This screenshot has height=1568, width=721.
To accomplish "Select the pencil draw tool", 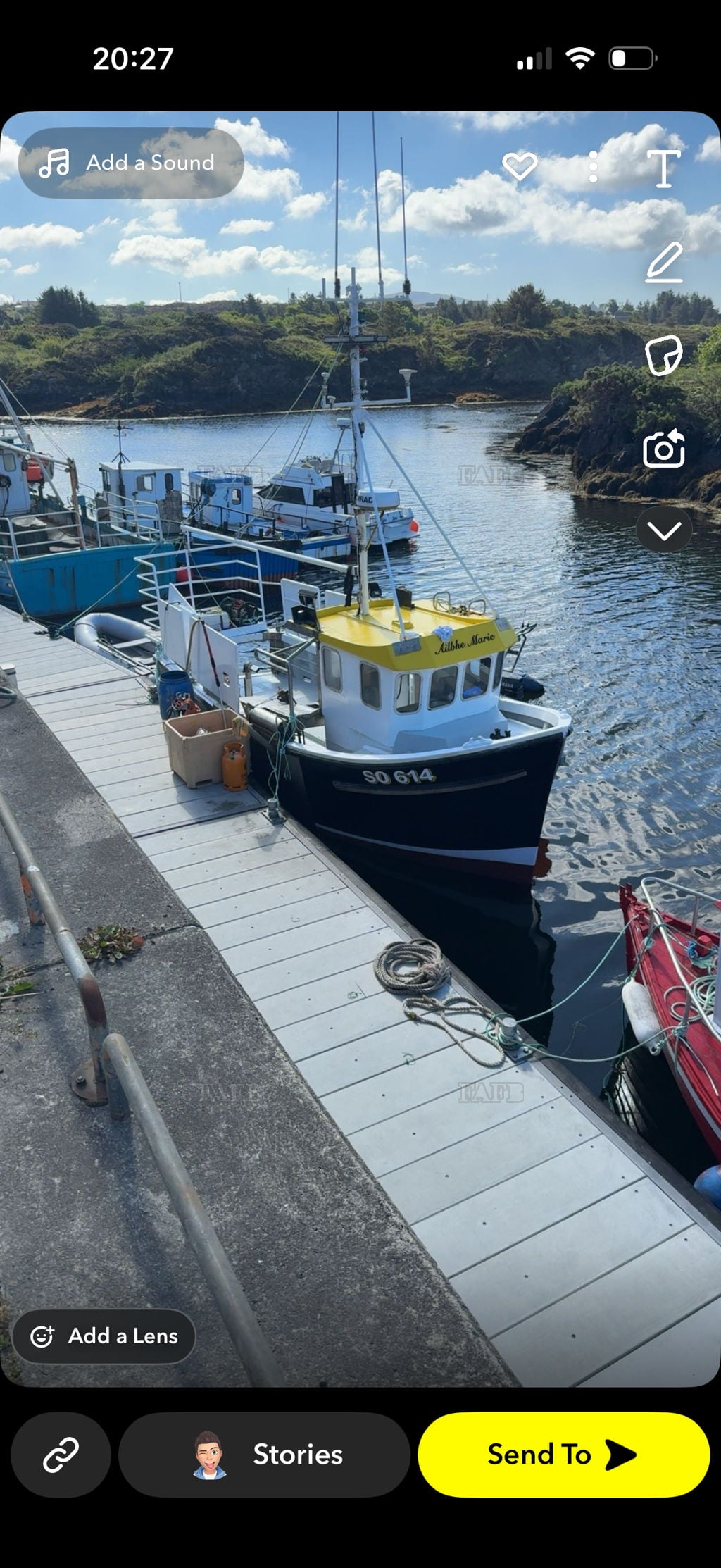I will [x=664, y=263].
